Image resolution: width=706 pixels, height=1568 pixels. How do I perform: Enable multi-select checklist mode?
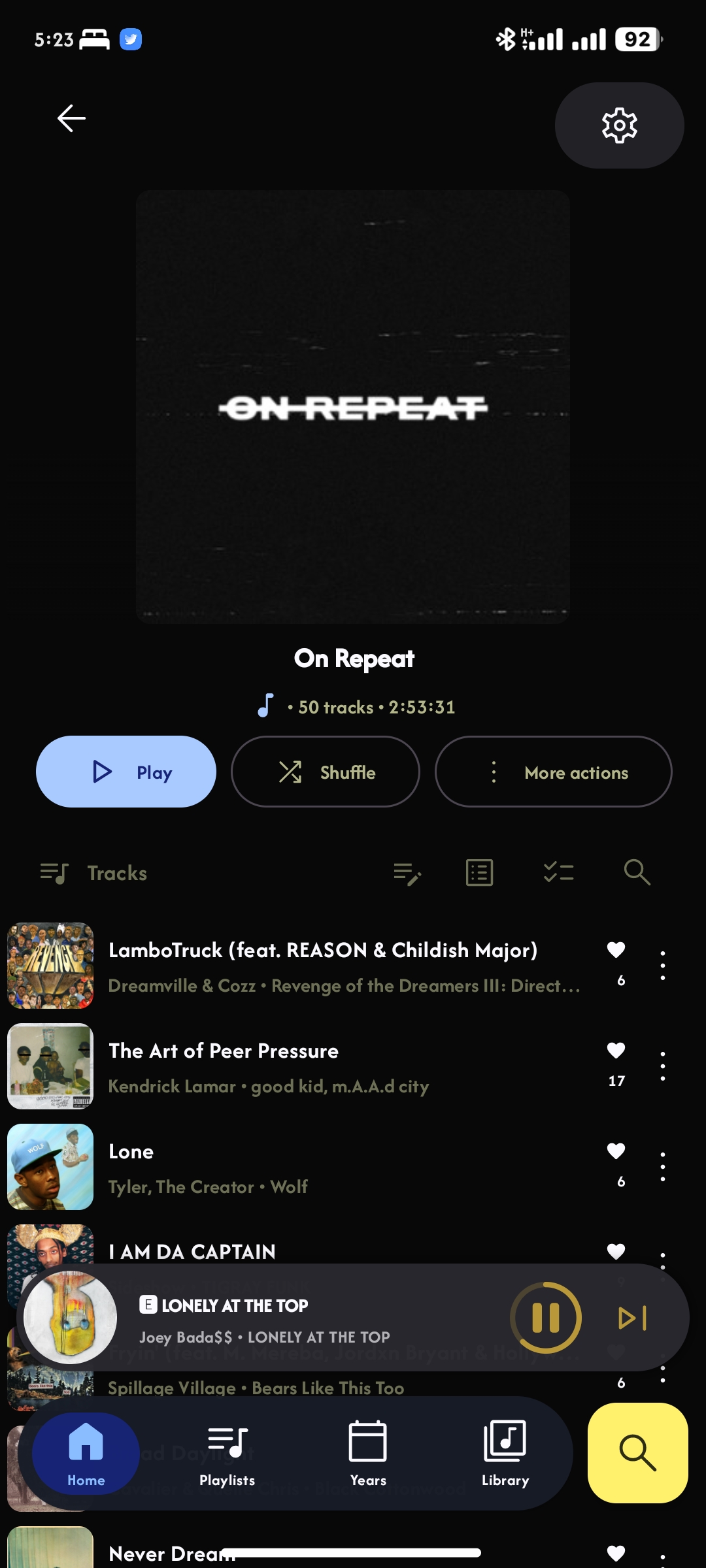pyautogui.click(x=558, y=873)
